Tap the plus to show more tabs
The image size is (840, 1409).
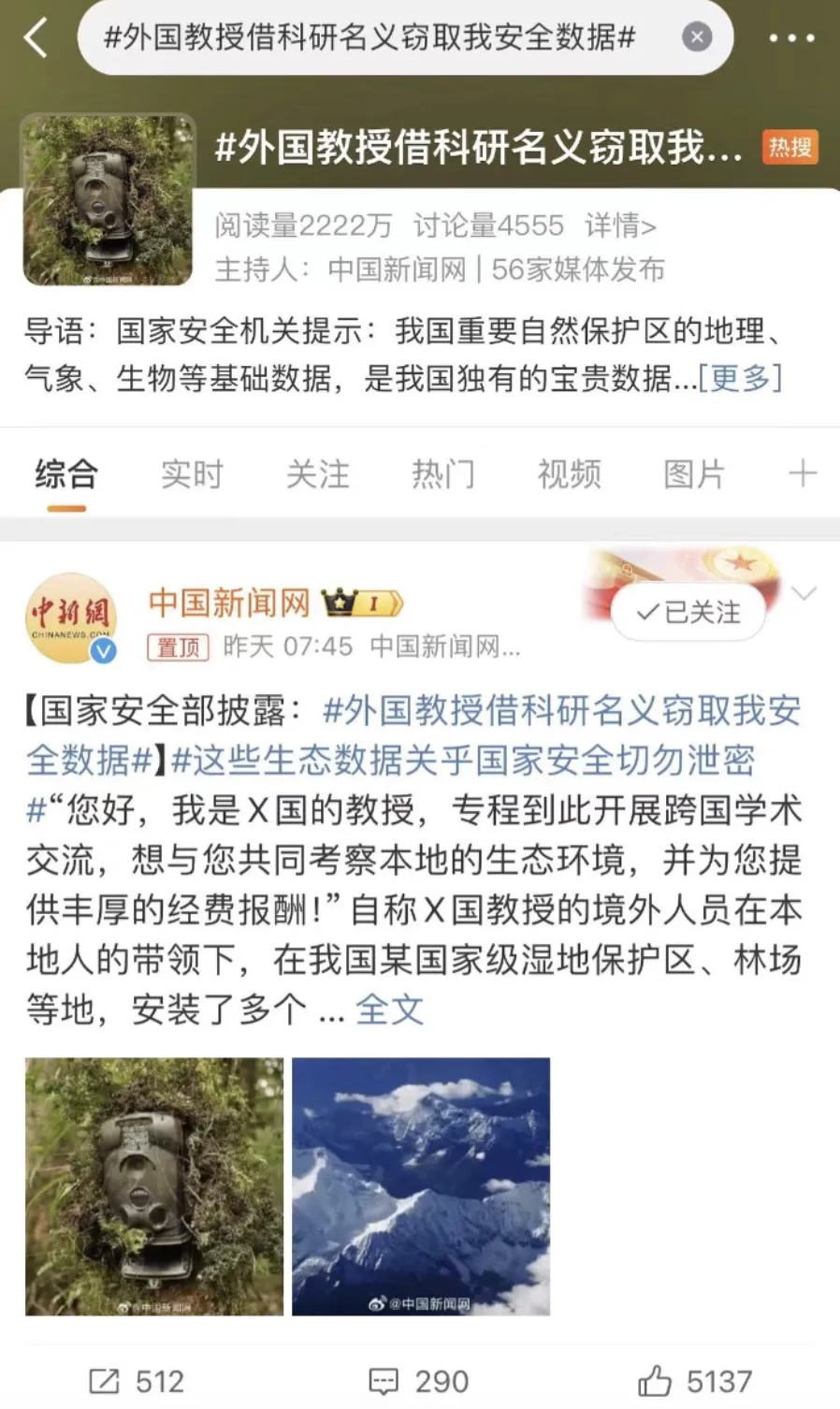click(802, 474)
